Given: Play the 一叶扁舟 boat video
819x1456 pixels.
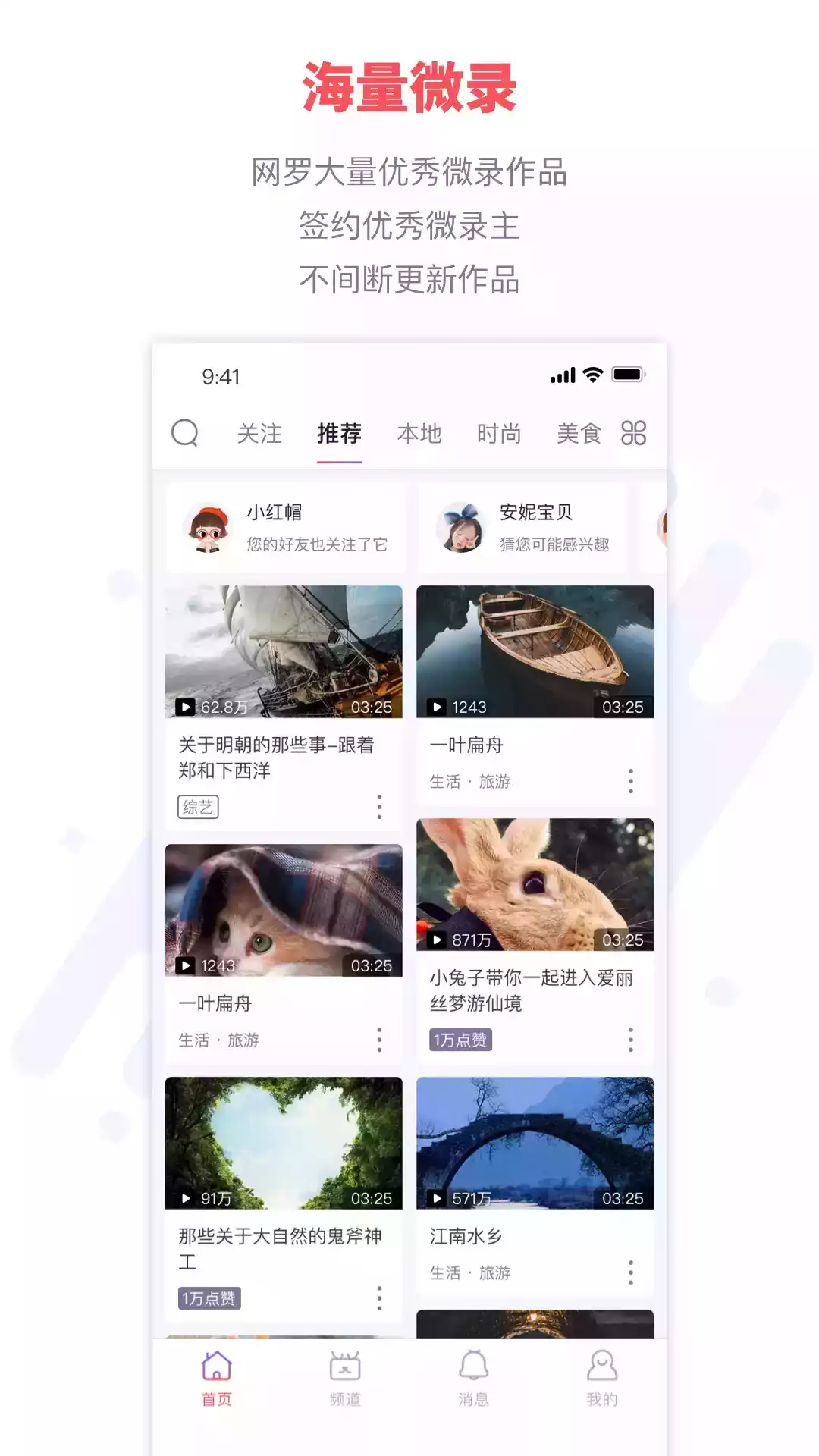Looking at the screenshot, I should pyautogui.click(x=535, y=652).
